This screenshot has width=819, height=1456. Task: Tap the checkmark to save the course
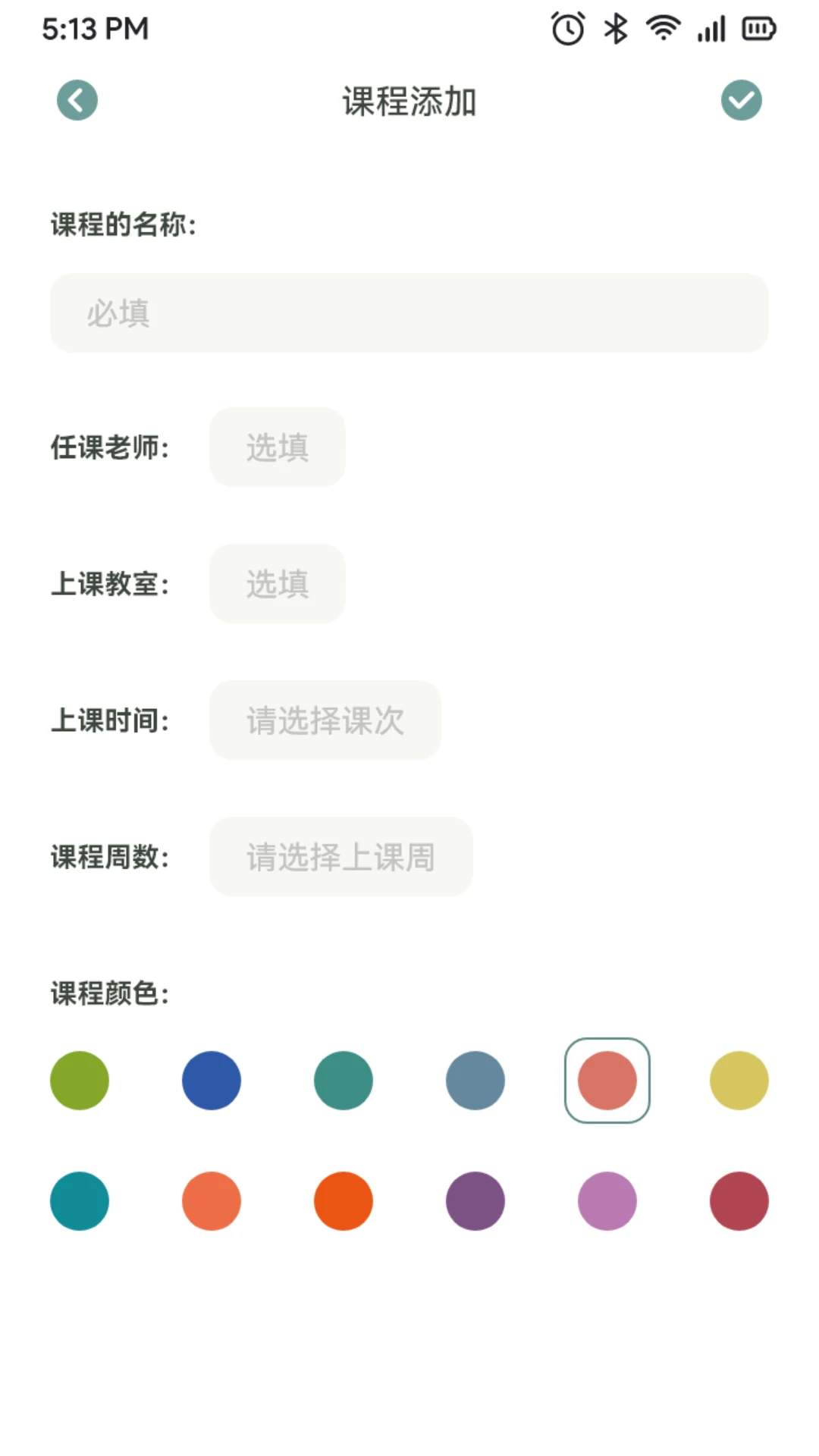point(741,99)
